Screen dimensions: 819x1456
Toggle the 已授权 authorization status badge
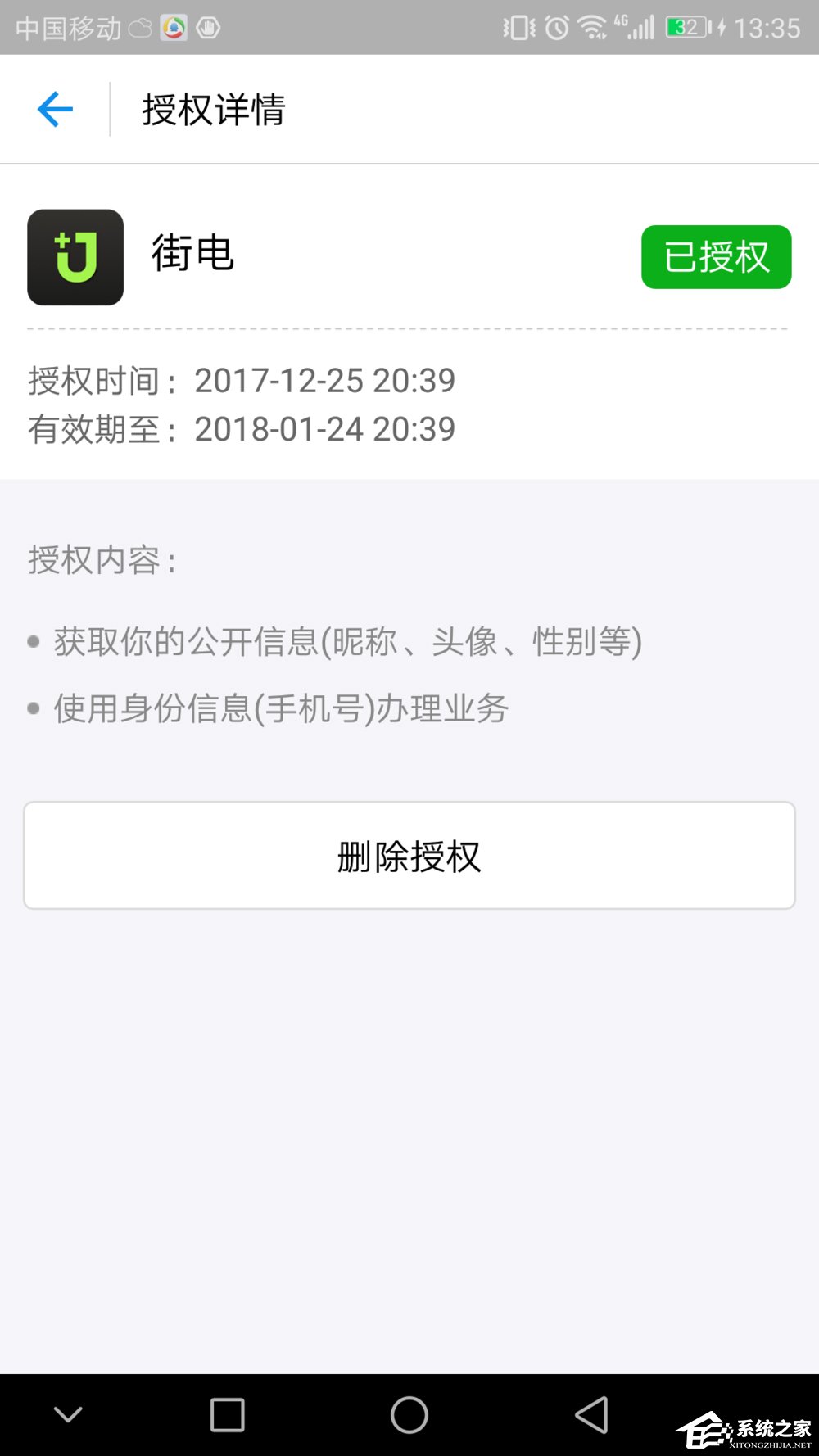tap(716, 257)
